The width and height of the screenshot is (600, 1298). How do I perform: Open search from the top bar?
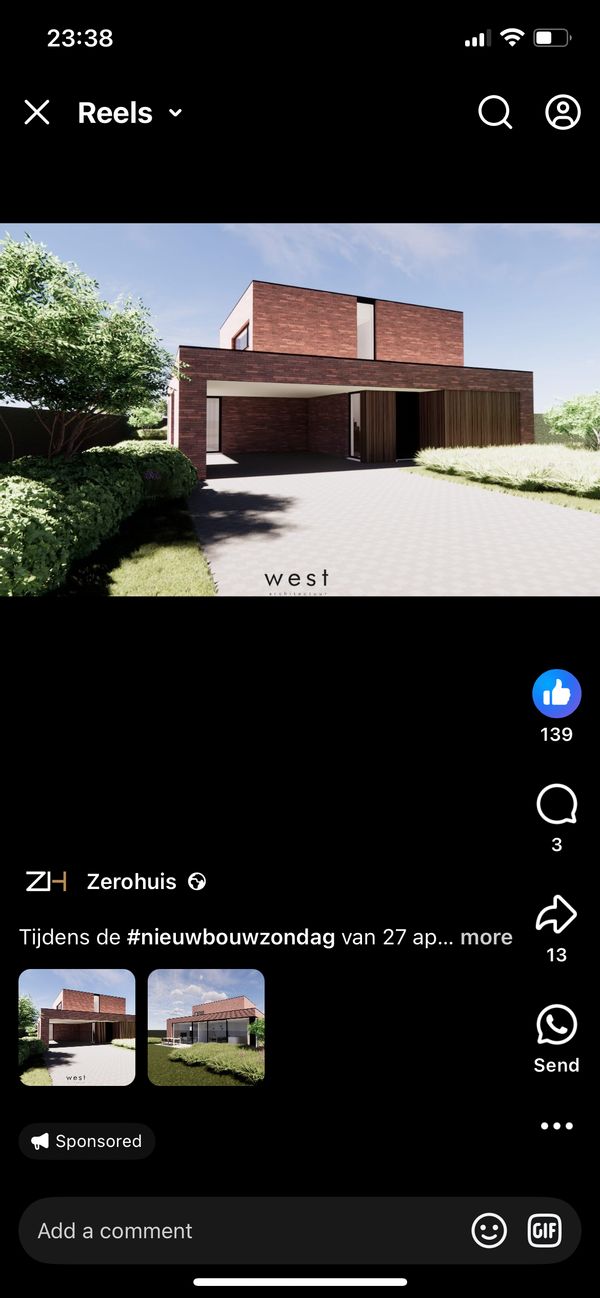point(494,113)
